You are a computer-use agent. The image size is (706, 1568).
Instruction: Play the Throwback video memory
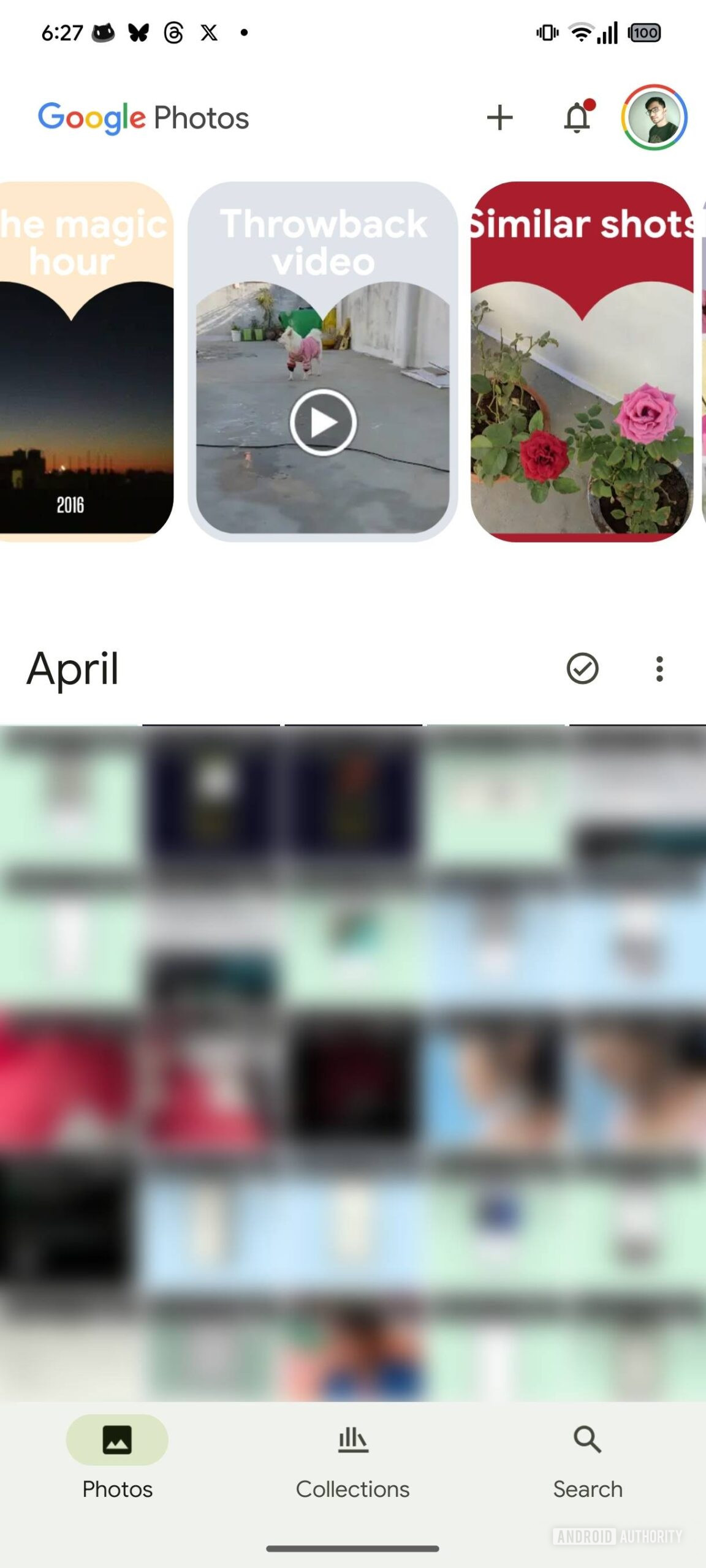[323, 422]
